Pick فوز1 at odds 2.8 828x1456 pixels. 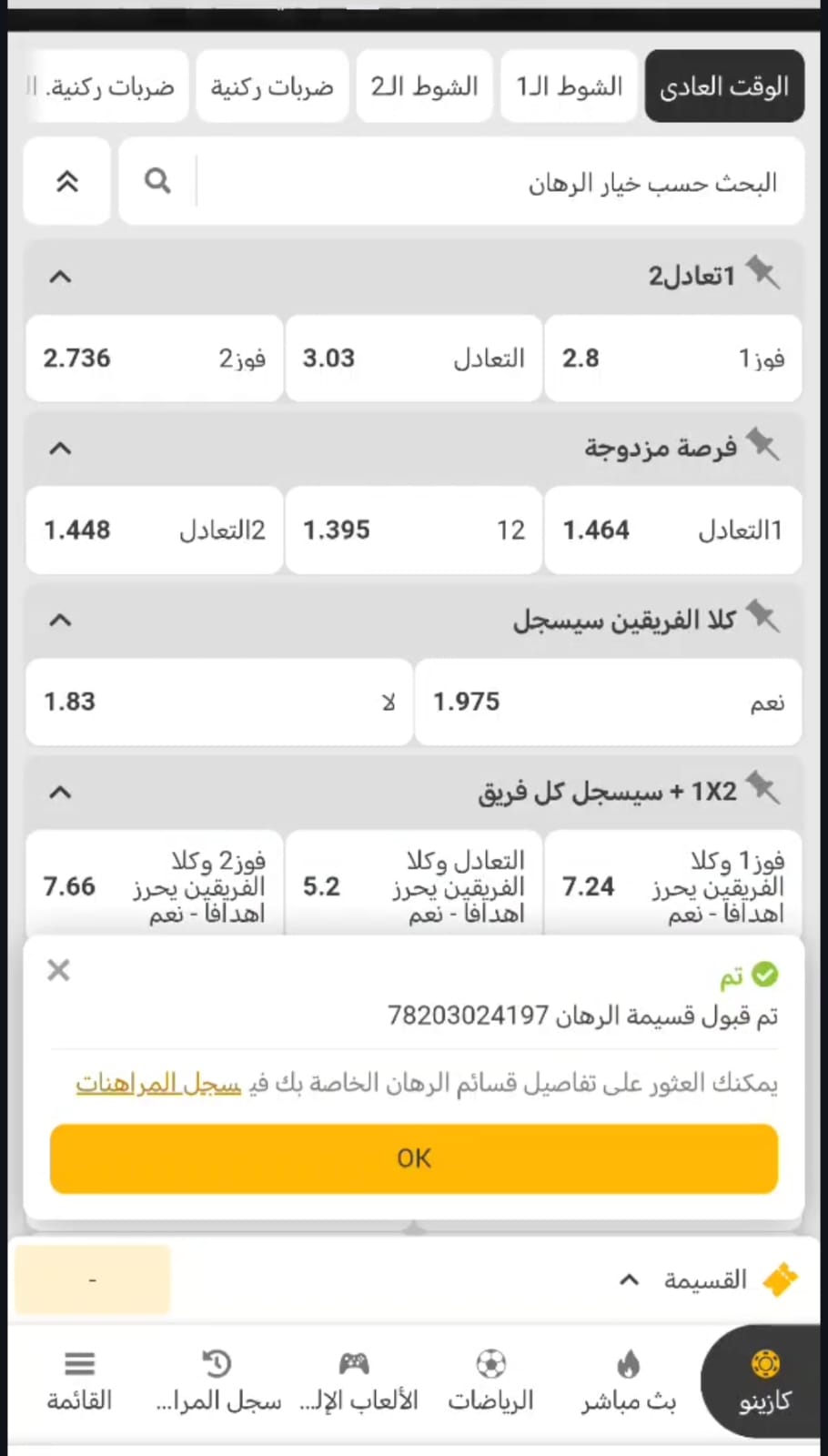(x=672, y=359)
